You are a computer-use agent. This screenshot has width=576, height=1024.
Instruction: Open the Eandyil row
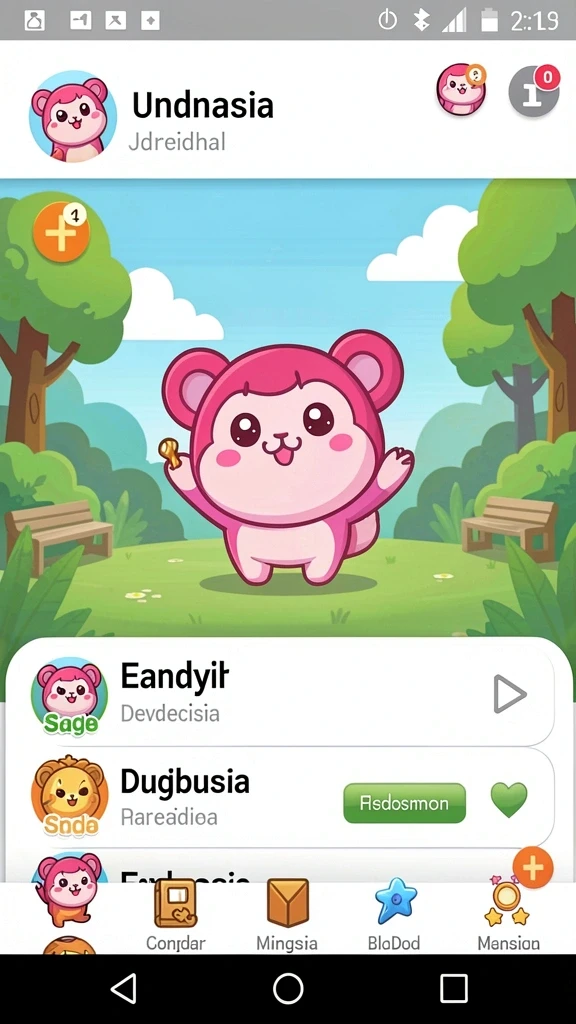click(281, 694)
